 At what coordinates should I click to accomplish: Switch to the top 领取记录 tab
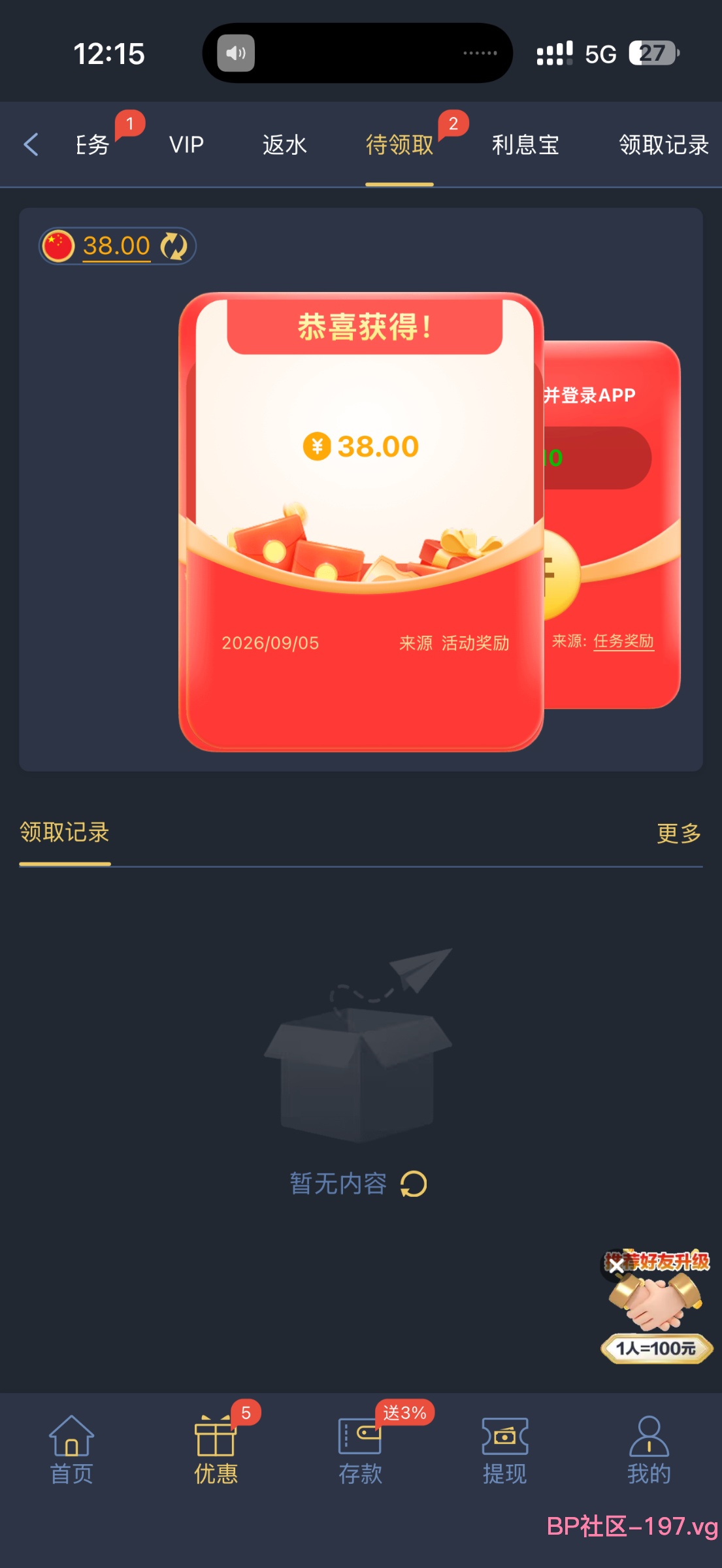[664, 144]
